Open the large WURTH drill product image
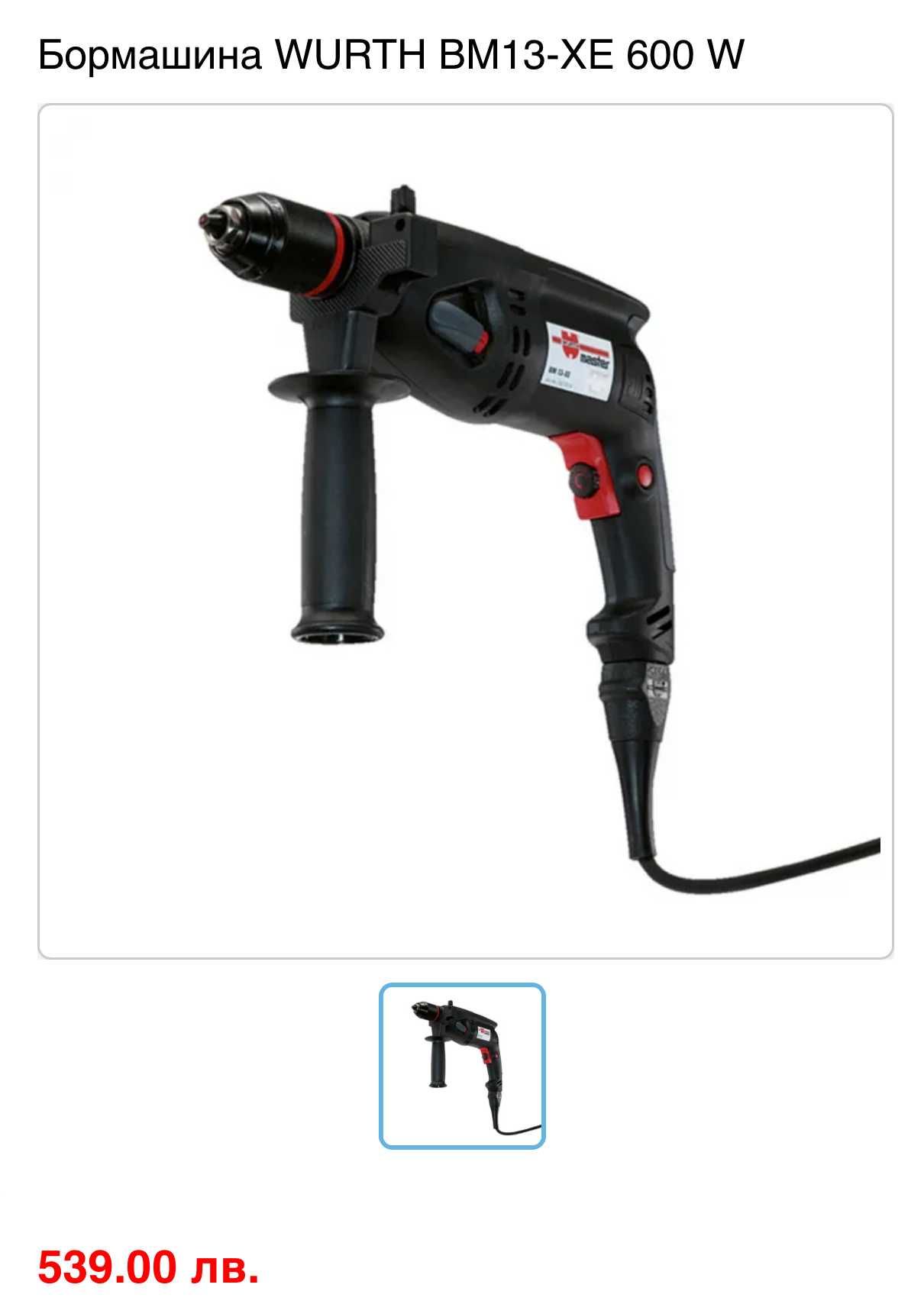The height and width of the screenshot is (1304, 924). (x=465, y=531)
